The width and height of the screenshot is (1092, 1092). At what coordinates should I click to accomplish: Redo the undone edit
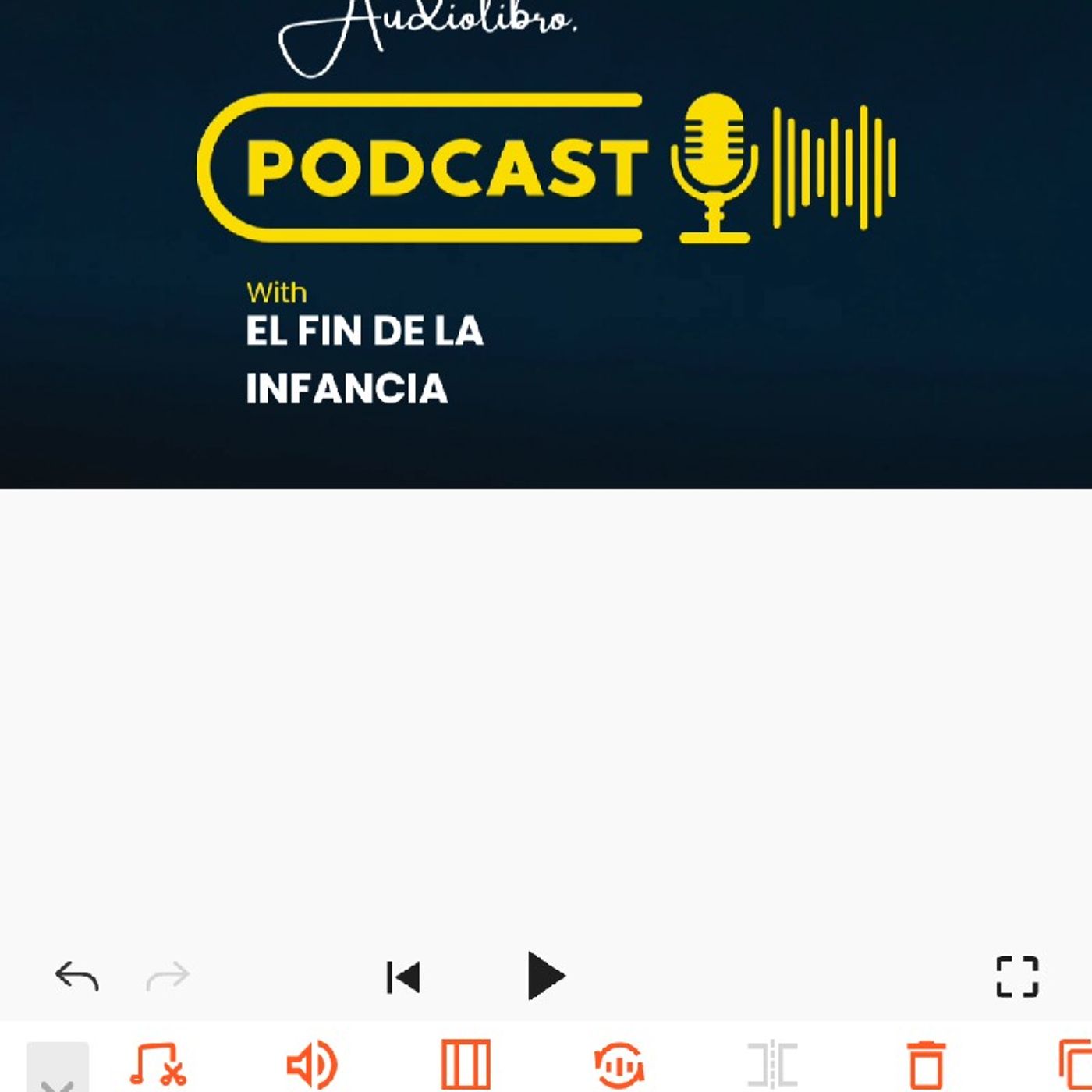point(168,976)
